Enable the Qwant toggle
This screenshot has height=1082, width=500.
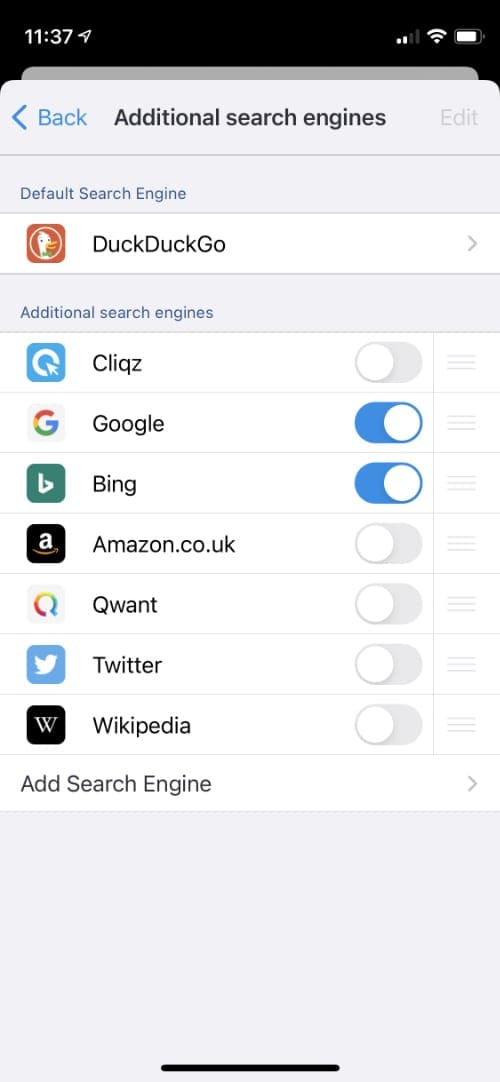coord(388,604)
